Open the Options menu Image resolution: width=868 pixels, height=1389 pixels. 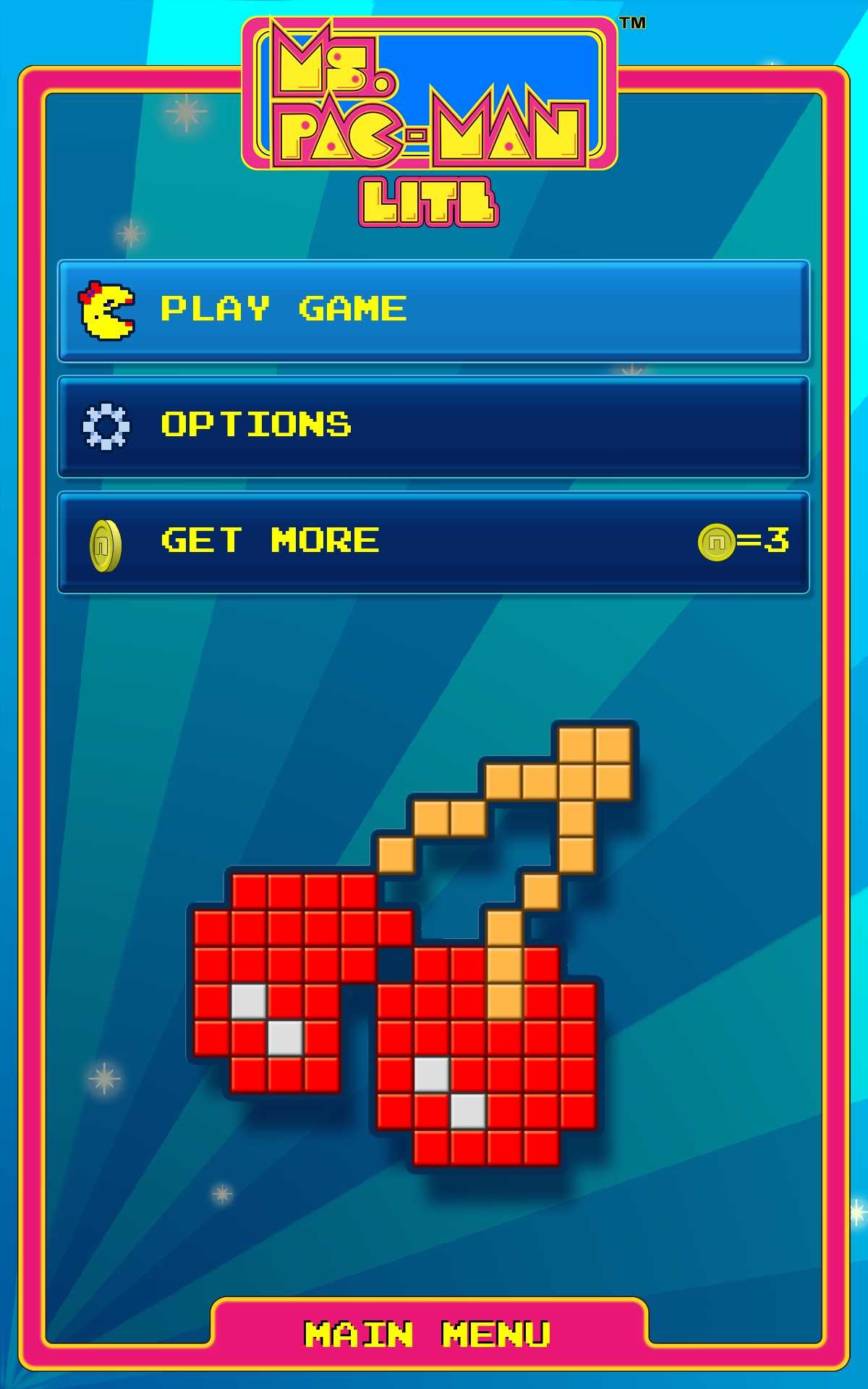coord(433,426)
